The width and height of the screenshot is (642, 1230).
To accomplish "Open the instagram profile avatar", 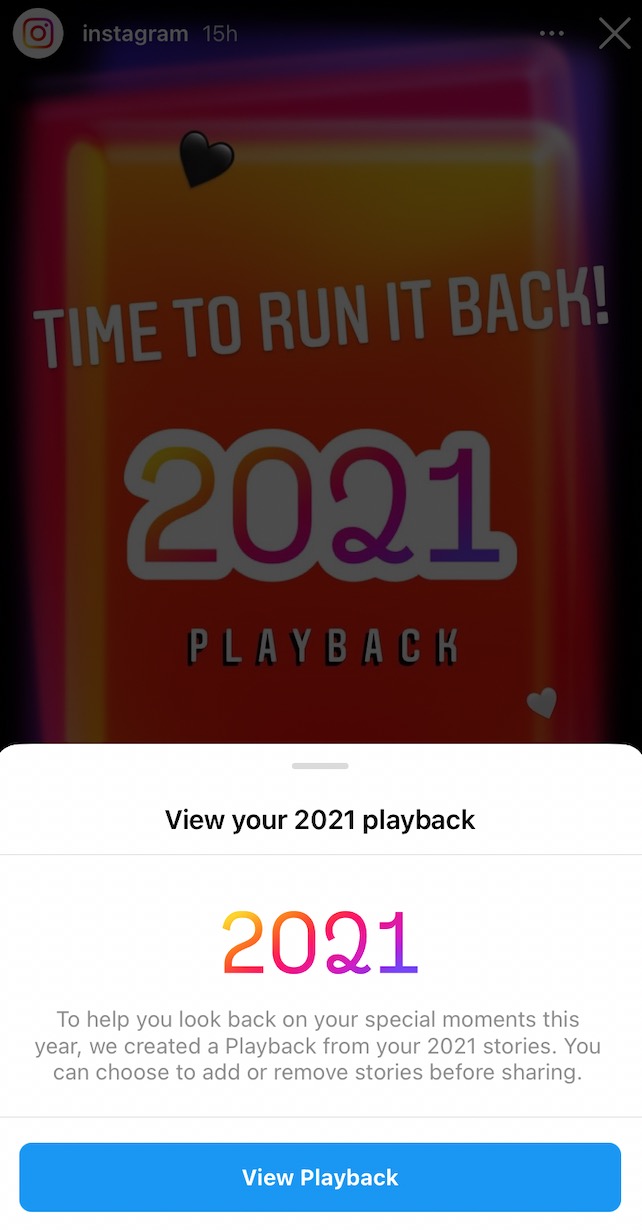I will click(x=38, y=33).
